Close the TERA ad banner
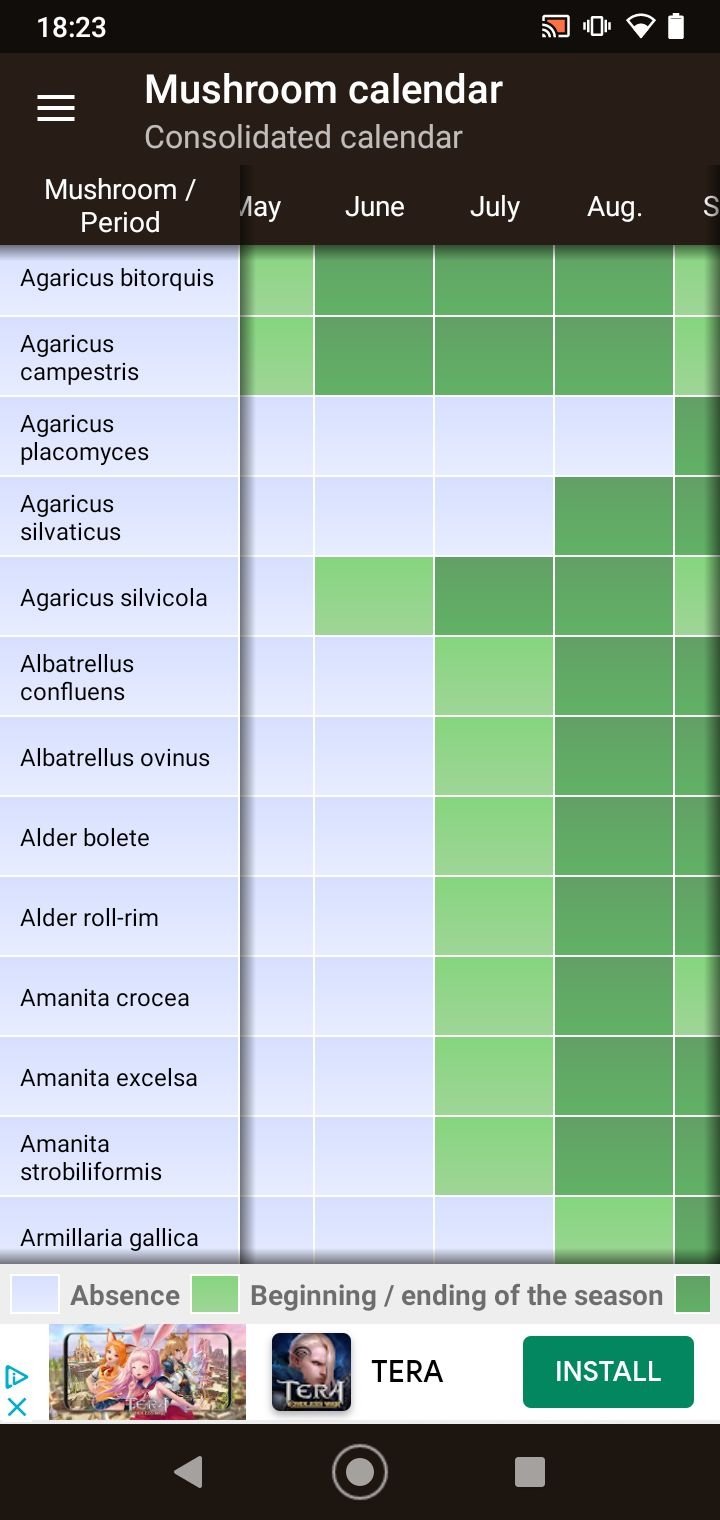The height and width of the screenshot is (1520, 720). [x=16, y=1406]
